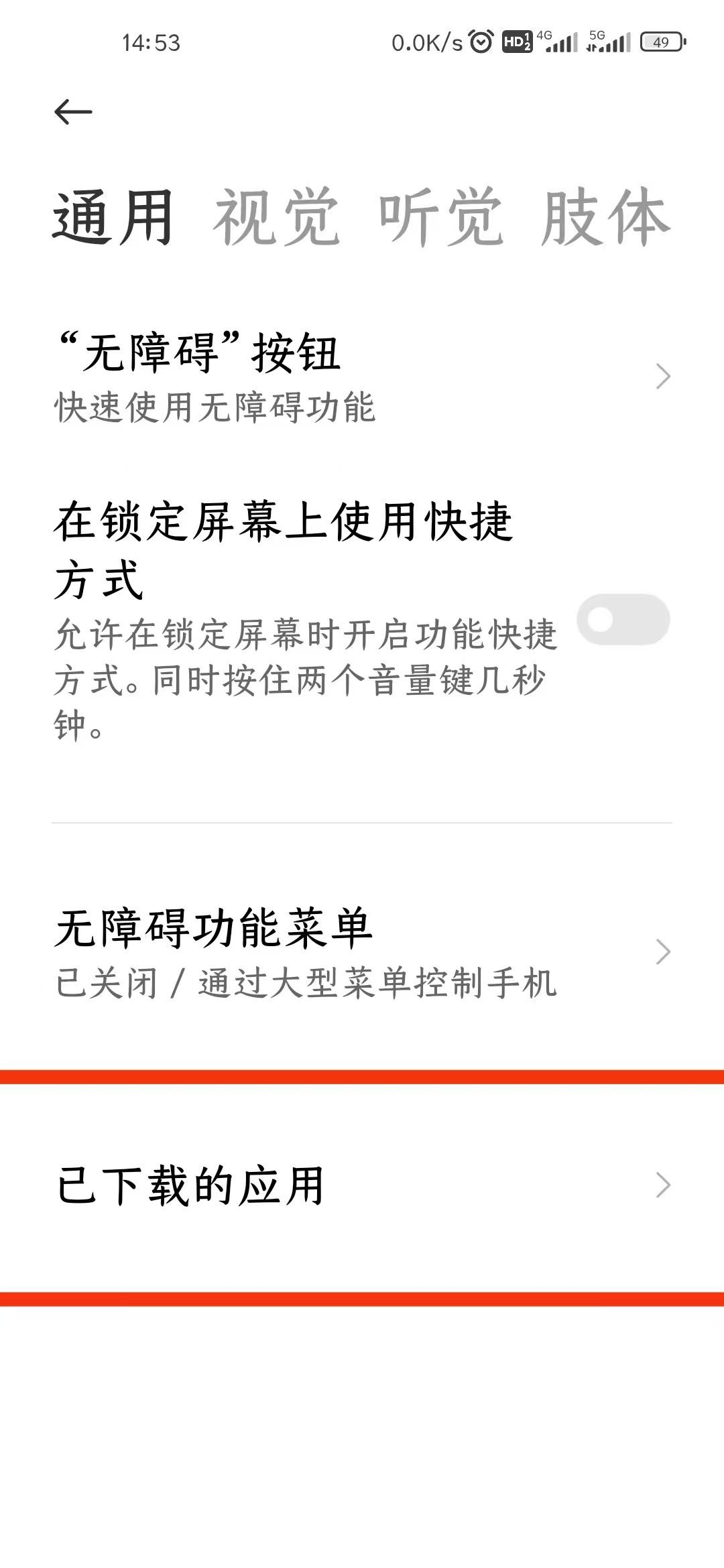This screenshot has width=724, height=1568.
Task: Switch to the 肢体 tab
Action: 605,217
